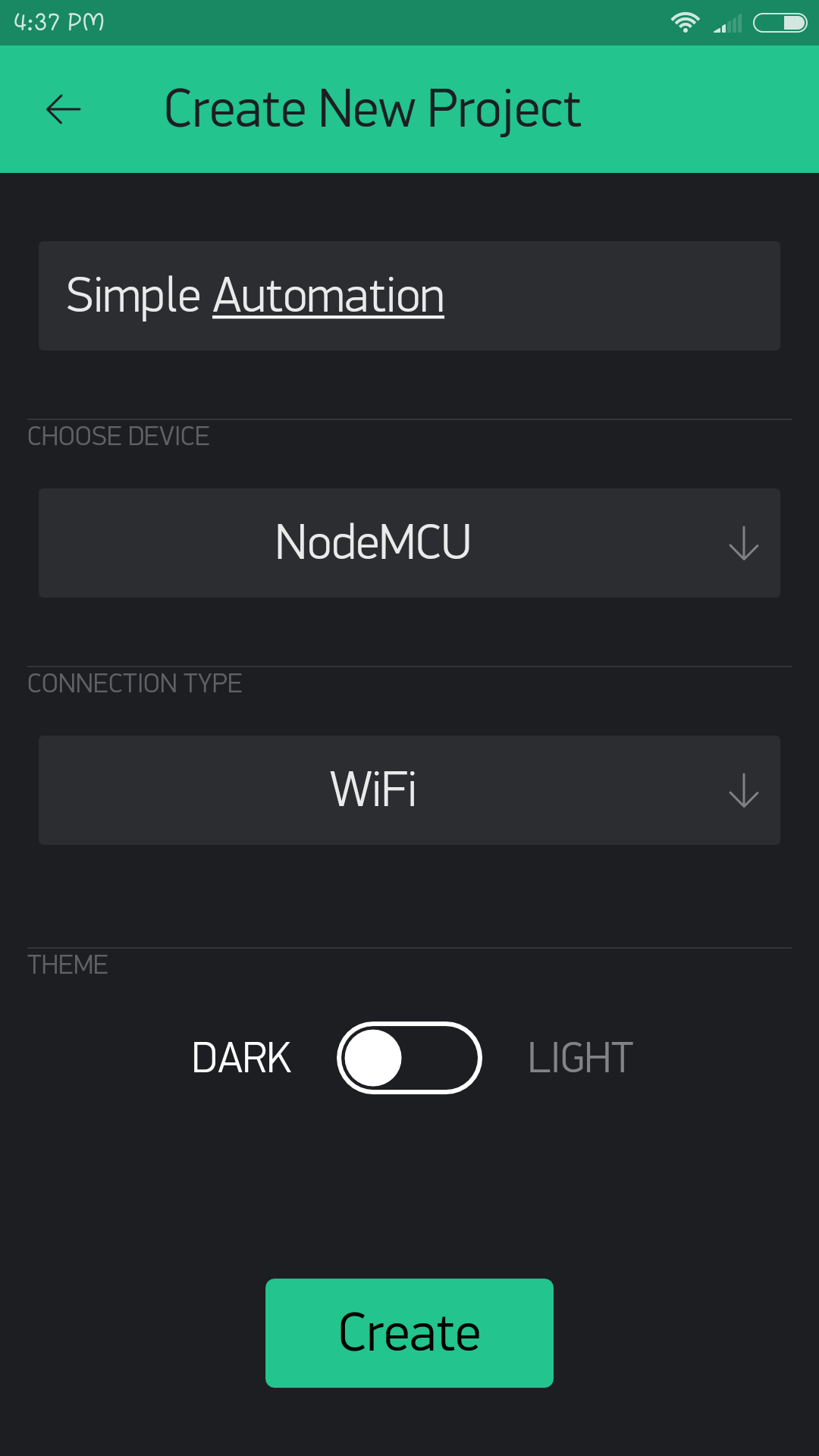
Task: Open the WiFi connection type dropdown
Action: [409, 790]
